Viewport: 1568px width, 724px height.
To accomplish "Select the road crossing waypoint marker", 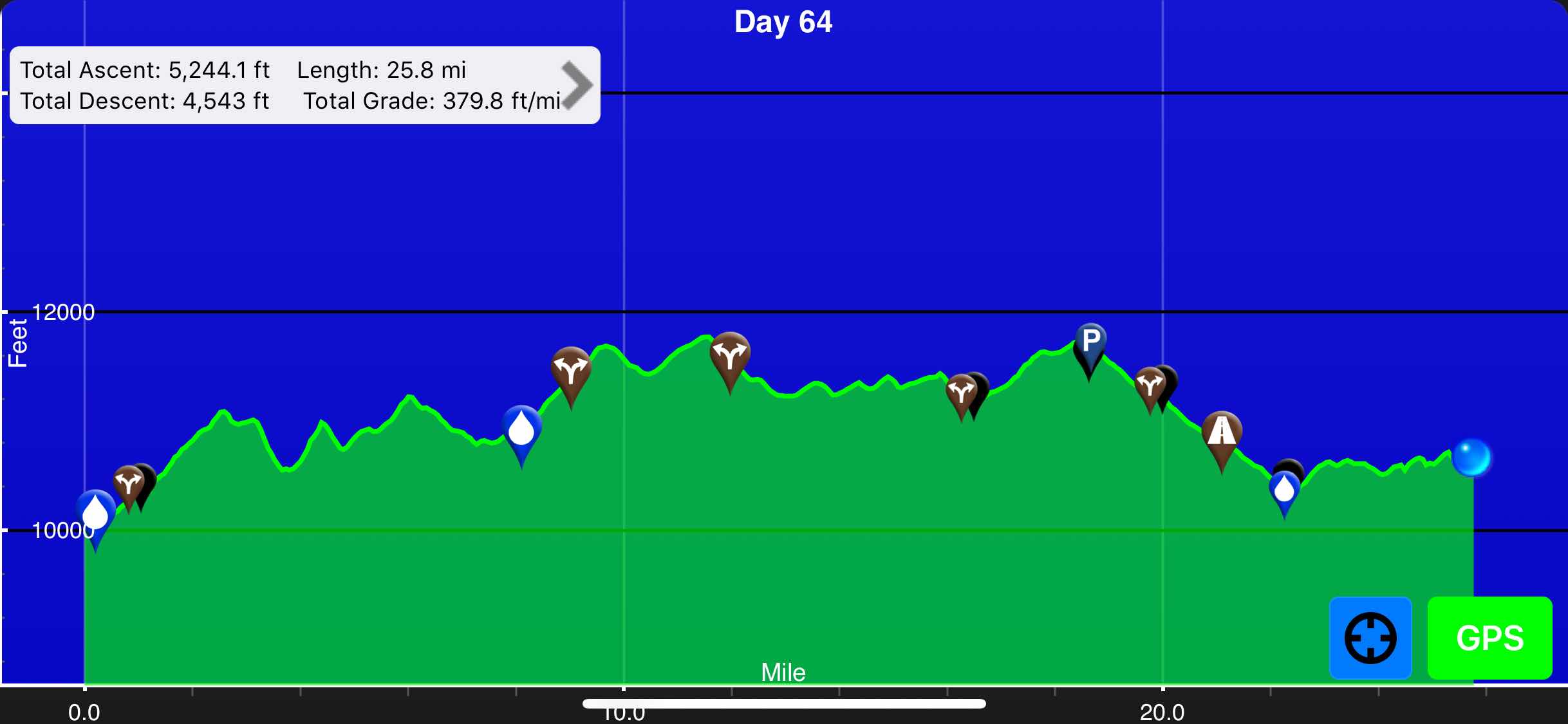I will tap(1222, 432).
